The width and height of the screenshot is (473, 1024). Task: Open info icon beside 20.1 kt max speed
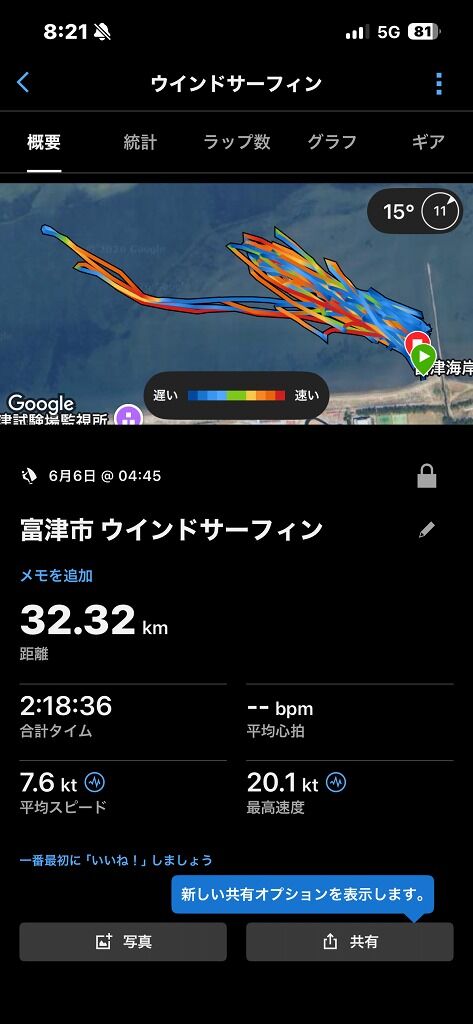coord(336,782)
